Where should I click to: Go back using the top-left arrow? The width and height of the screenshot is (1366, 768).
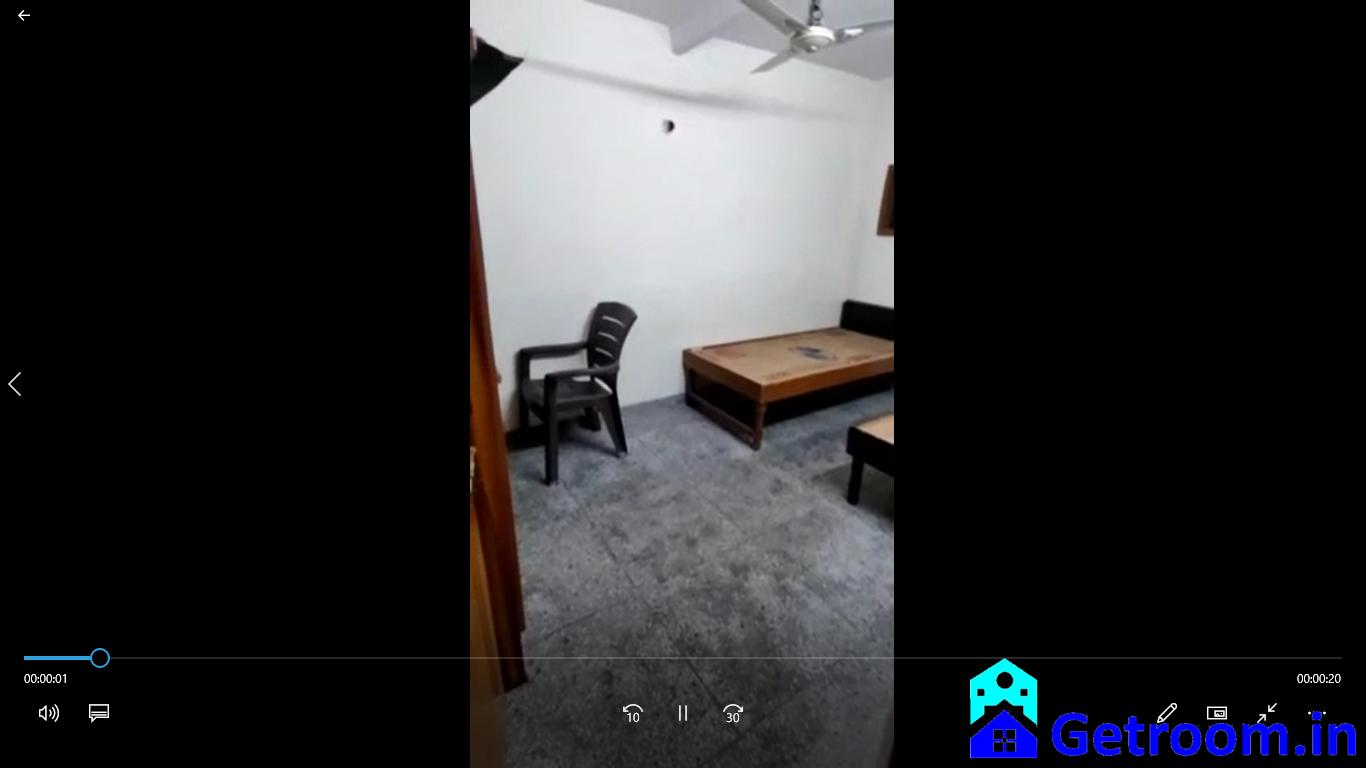pyautogui.click(x=24, y=16)
